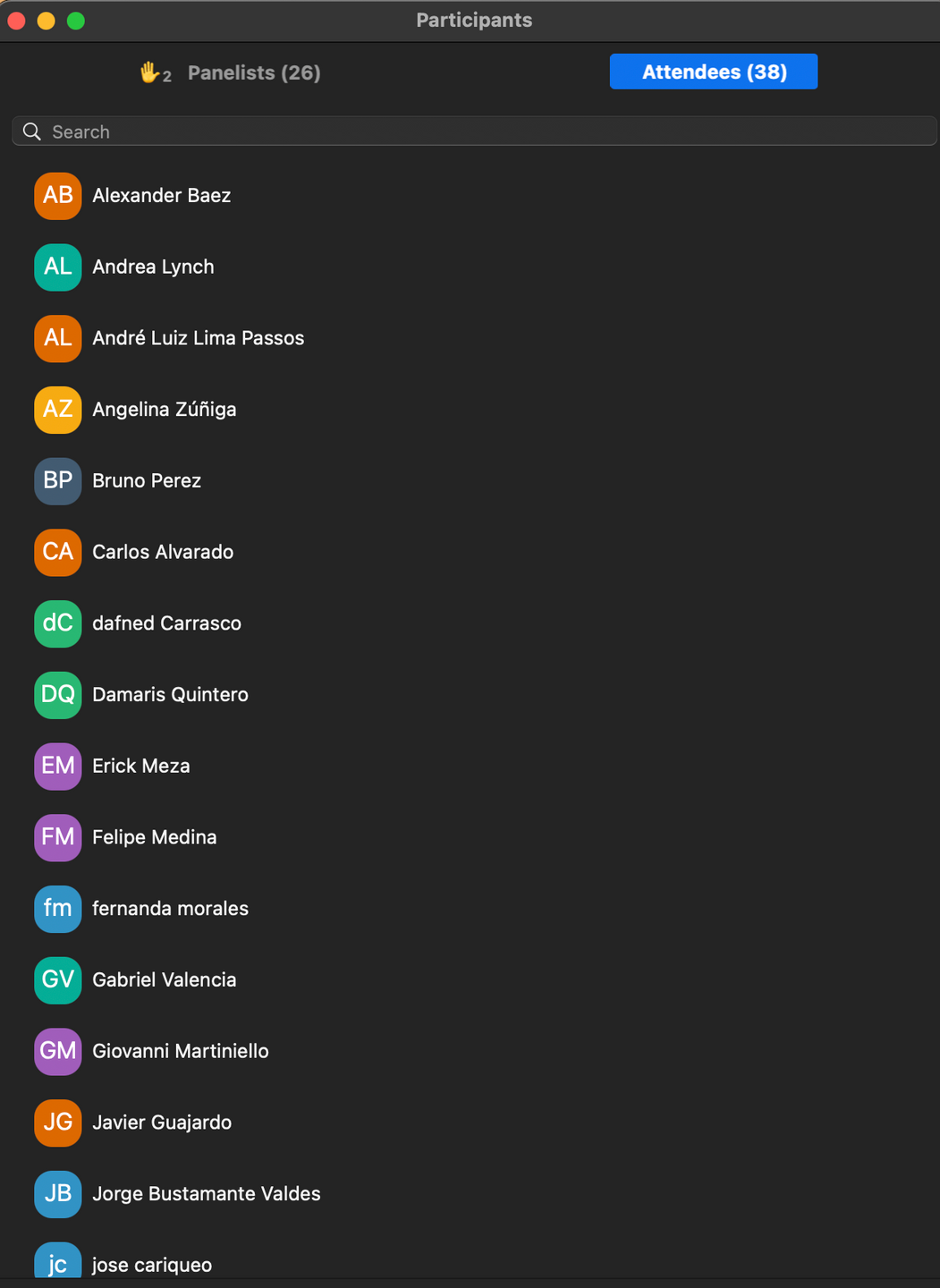940x1288 pixels.
Task: Select attendee Alexander Baez
Action: pyautogui.click(x=470, y=195)
